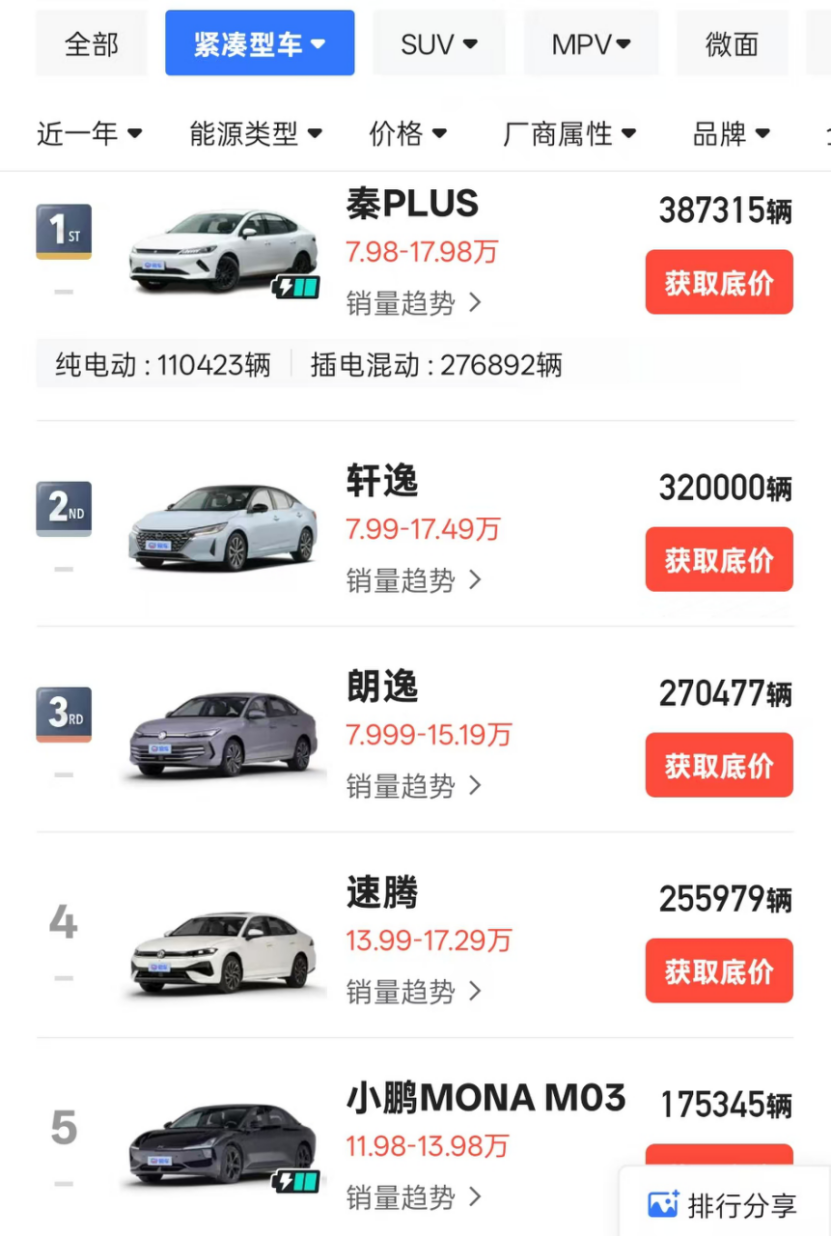Get the lowest price for 速腾
Image resolution: width=831 pixels, height=1236 pixels.
coord(718,971)
